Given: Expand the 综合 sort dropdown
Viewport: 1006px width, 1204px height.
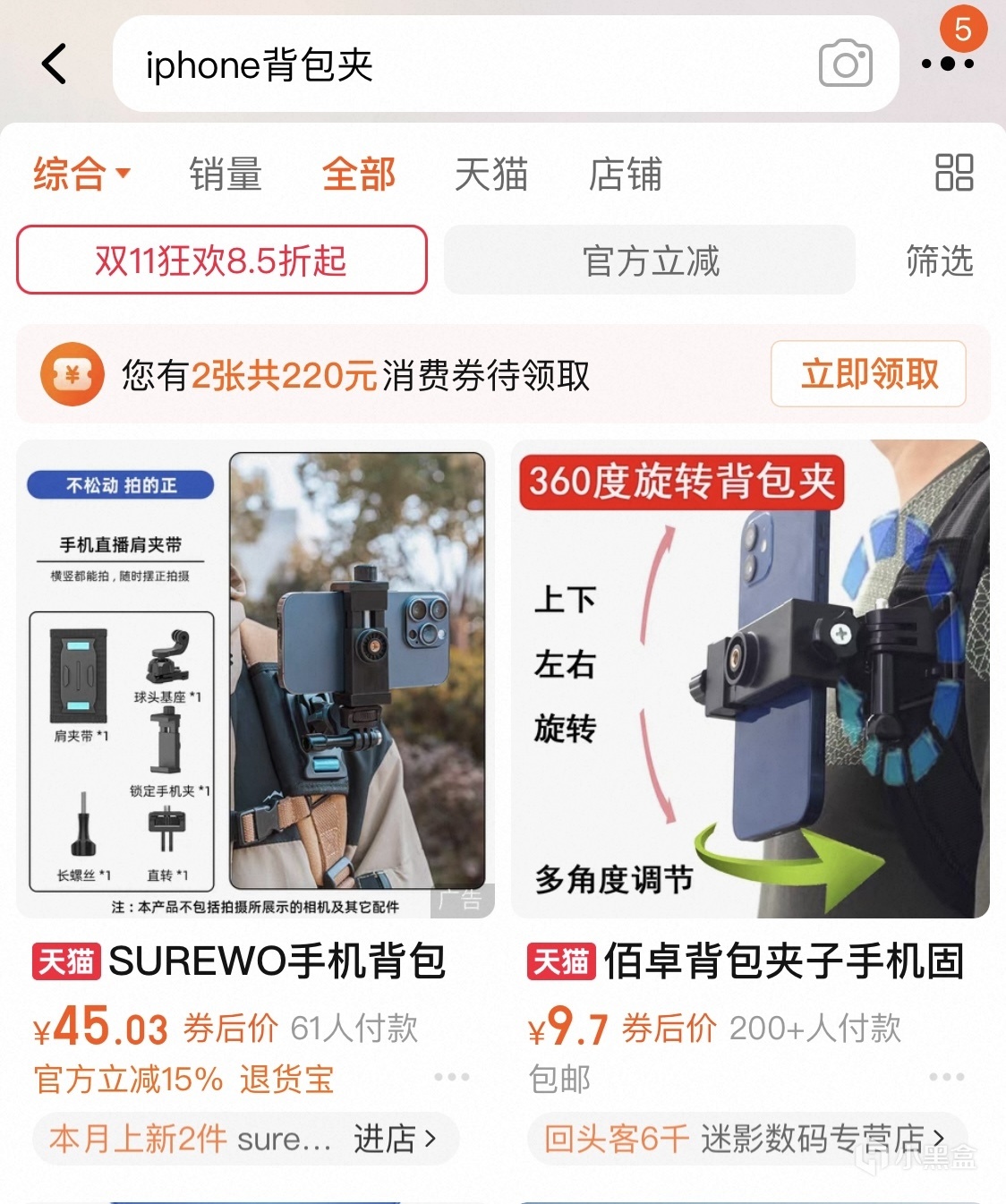Looking at the screenshot, I should pyautogui.click(x=81, y=174).
